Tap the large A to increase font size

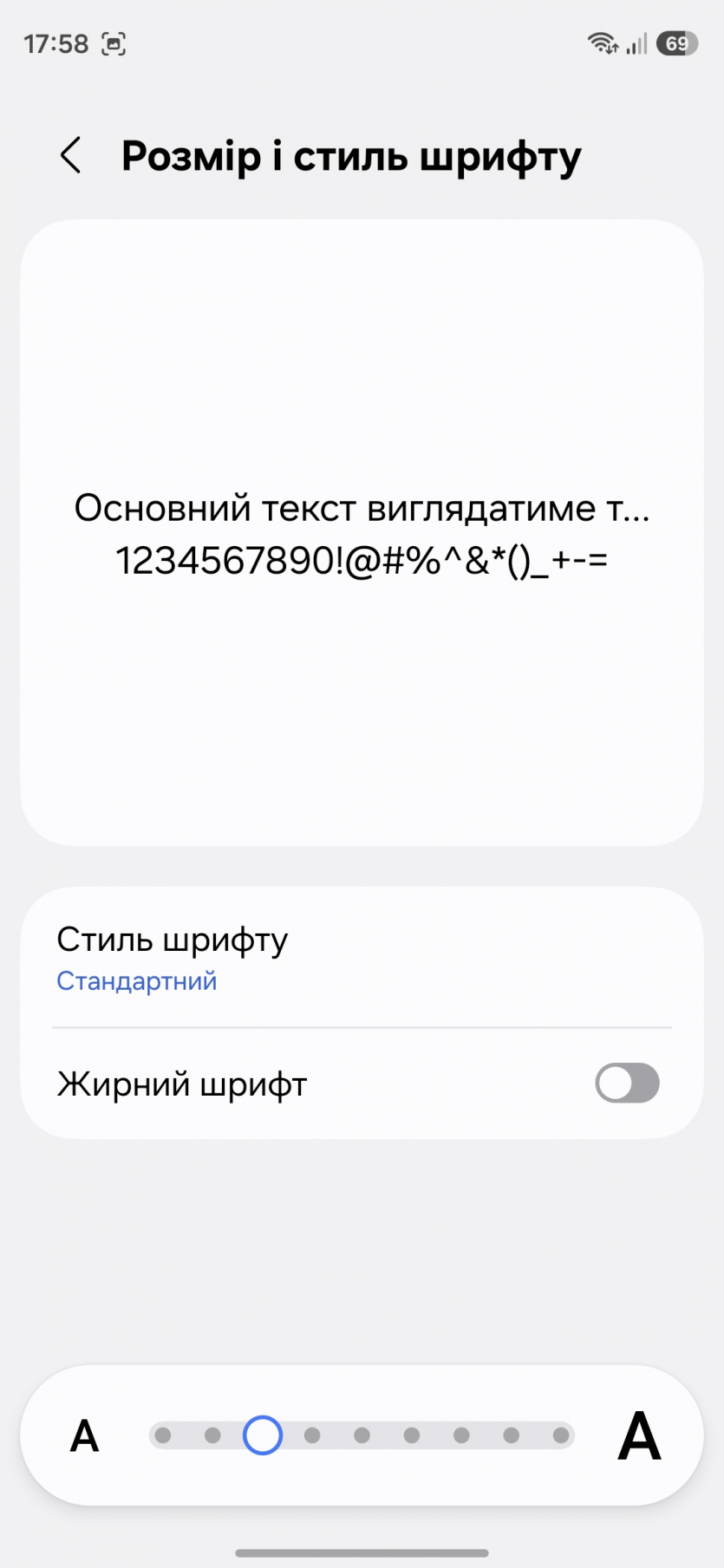click(639, 1436)
